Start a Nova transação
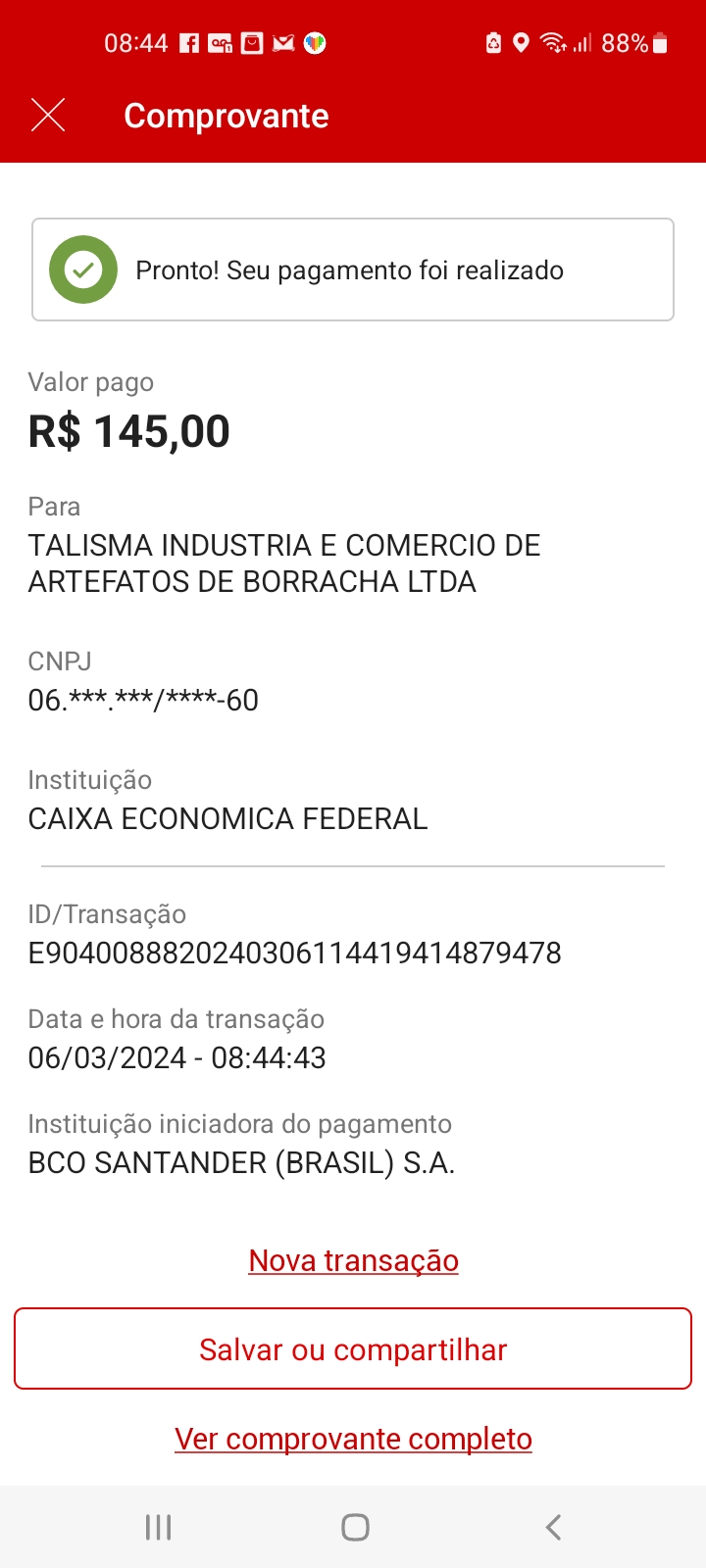Image resolution: width=706 pixels, height=1568 pixels. (x=353, y=1260)
